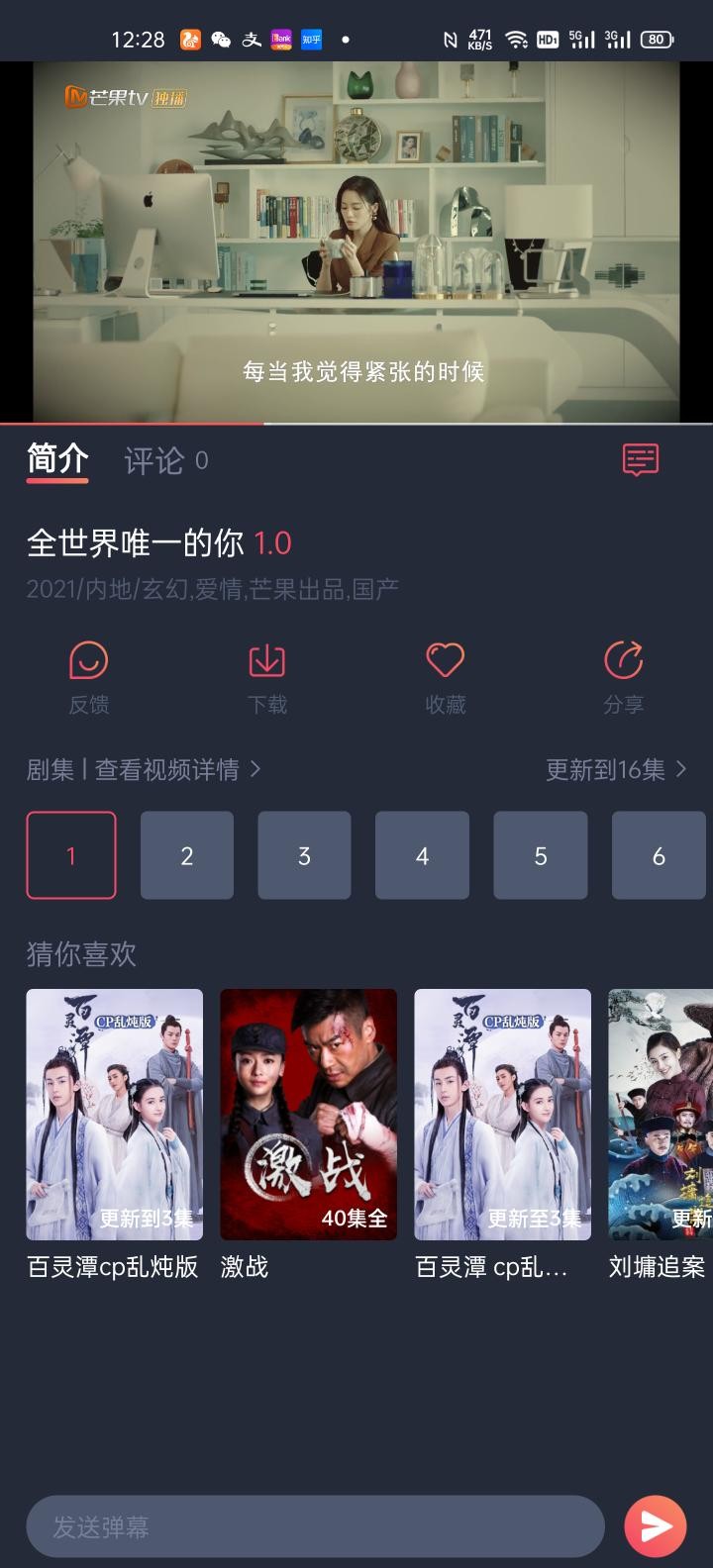Add the show to 收藏 favorites

445,677
